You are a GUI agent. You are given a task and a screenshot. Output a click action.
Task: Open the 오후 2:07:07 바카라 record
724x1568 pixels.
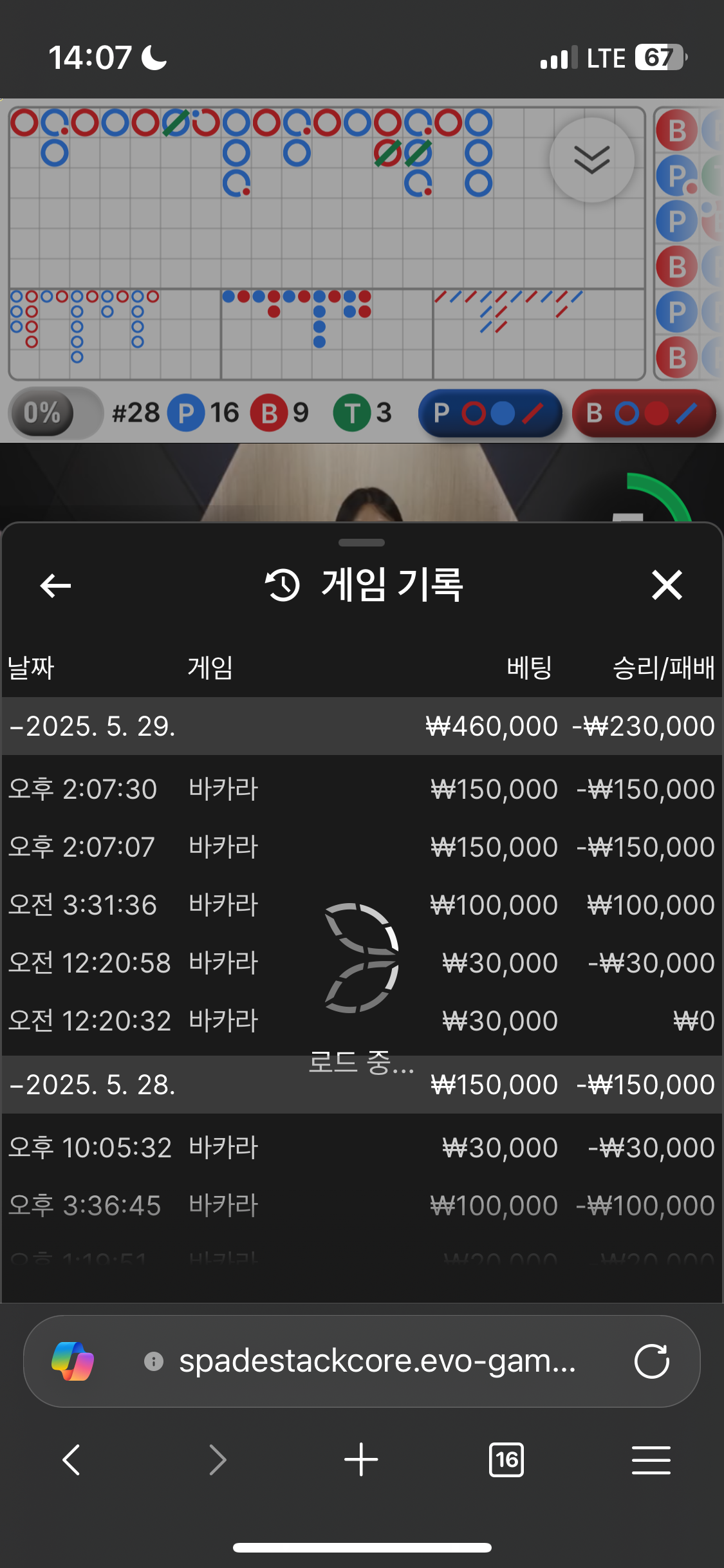(360, 847)
